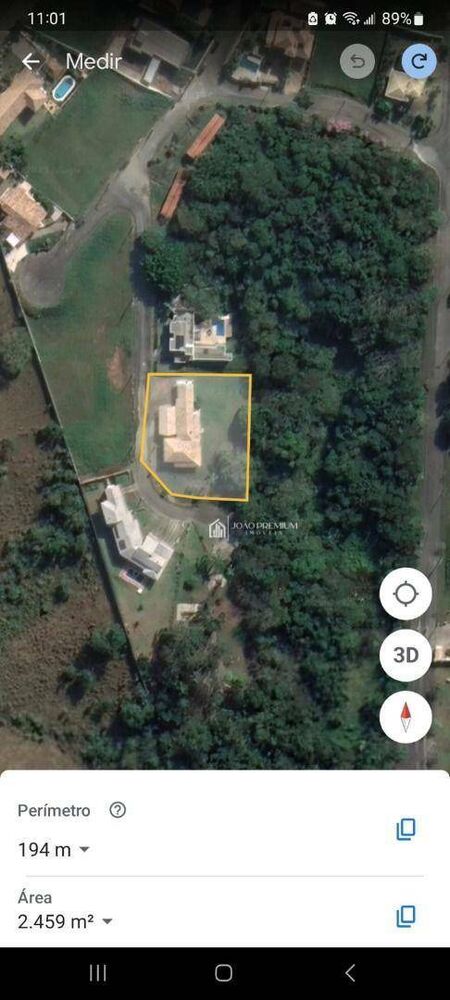
Task: Switch the map to 3D view
Action: 405,656
